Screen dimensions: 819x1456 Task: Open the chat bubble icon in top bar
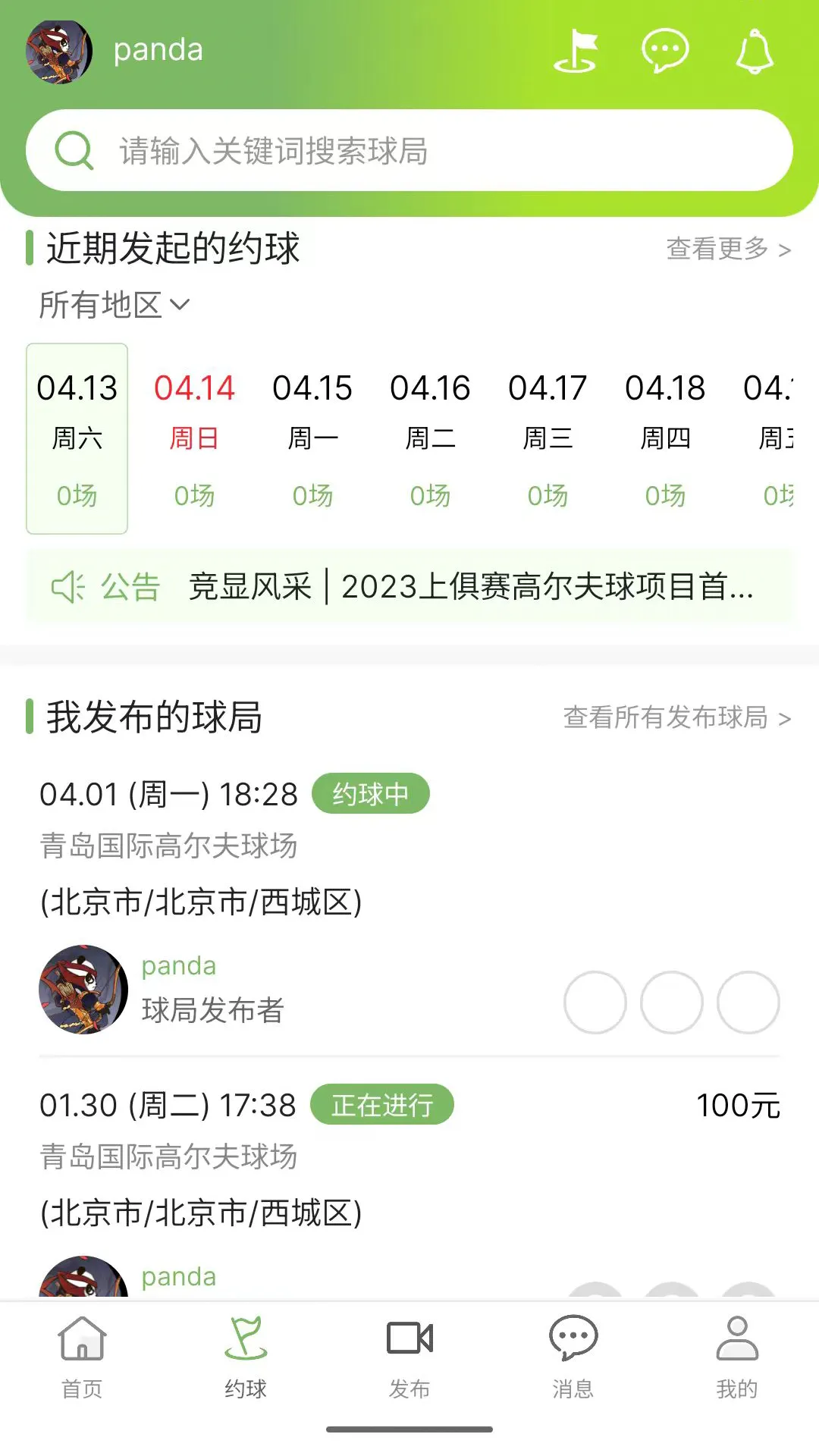point(665,49)
